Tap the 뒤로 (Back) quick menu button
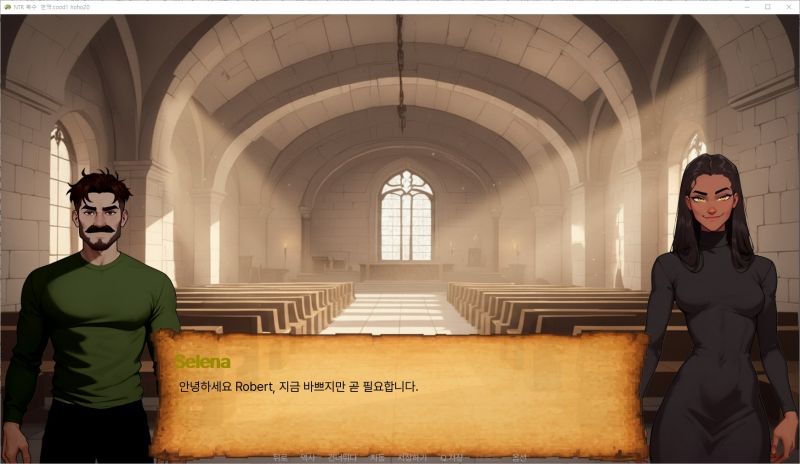 coord(279,458)
